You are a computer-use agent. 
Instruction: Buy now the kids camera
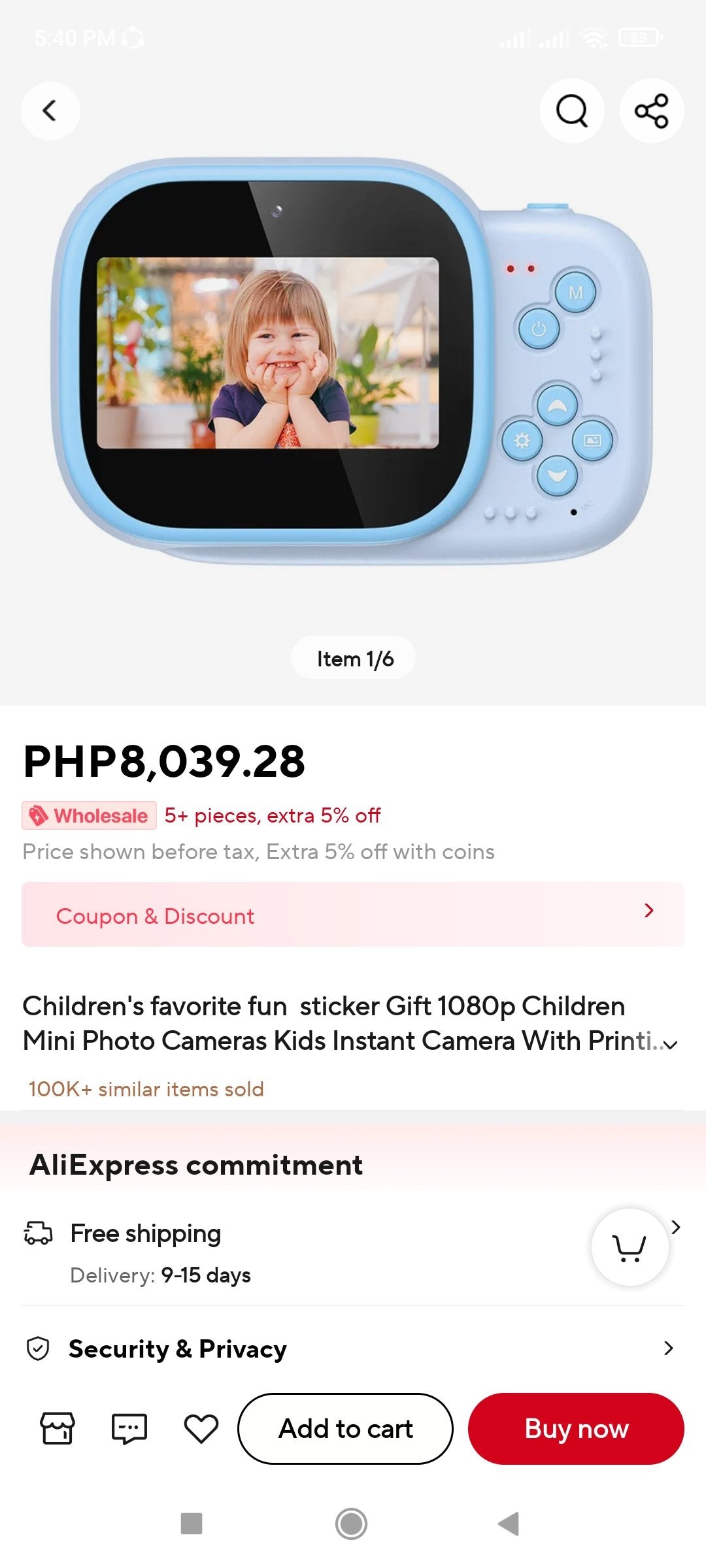click(x=576, y=1429)
